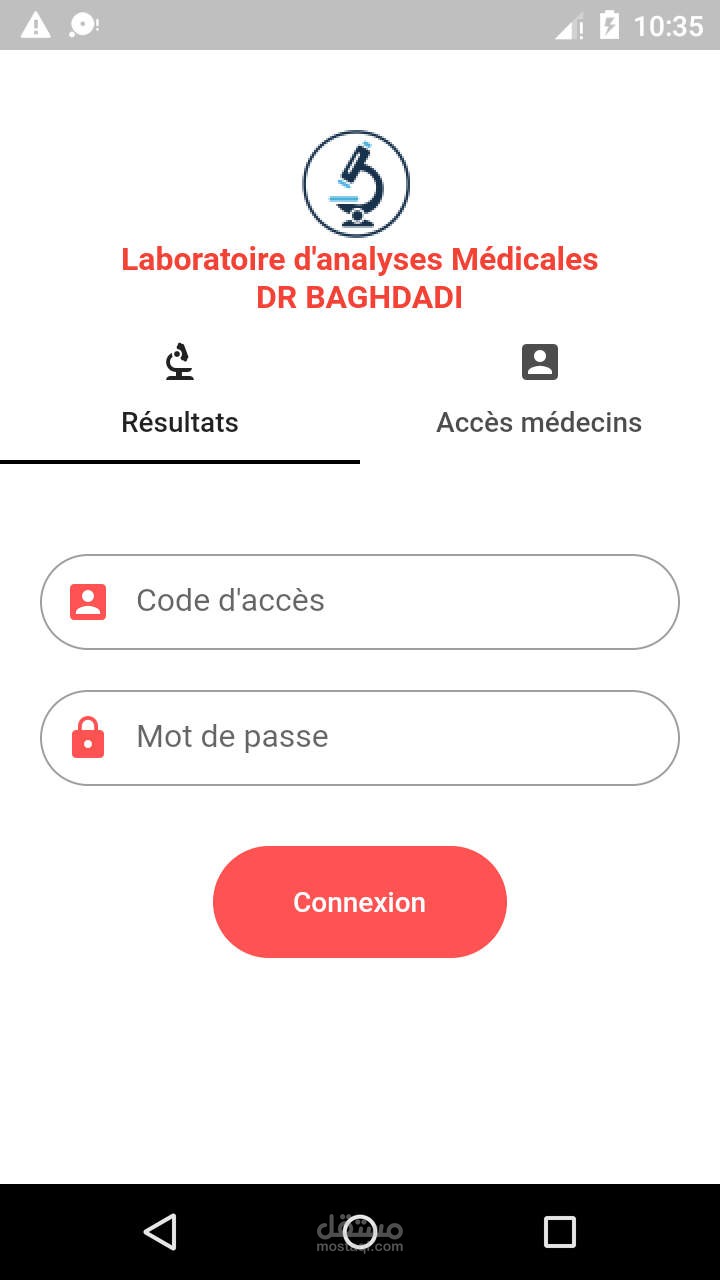Switch to the Résultats tab
This screenshot has height=1280, width=720.
click(x=180, y=421)
